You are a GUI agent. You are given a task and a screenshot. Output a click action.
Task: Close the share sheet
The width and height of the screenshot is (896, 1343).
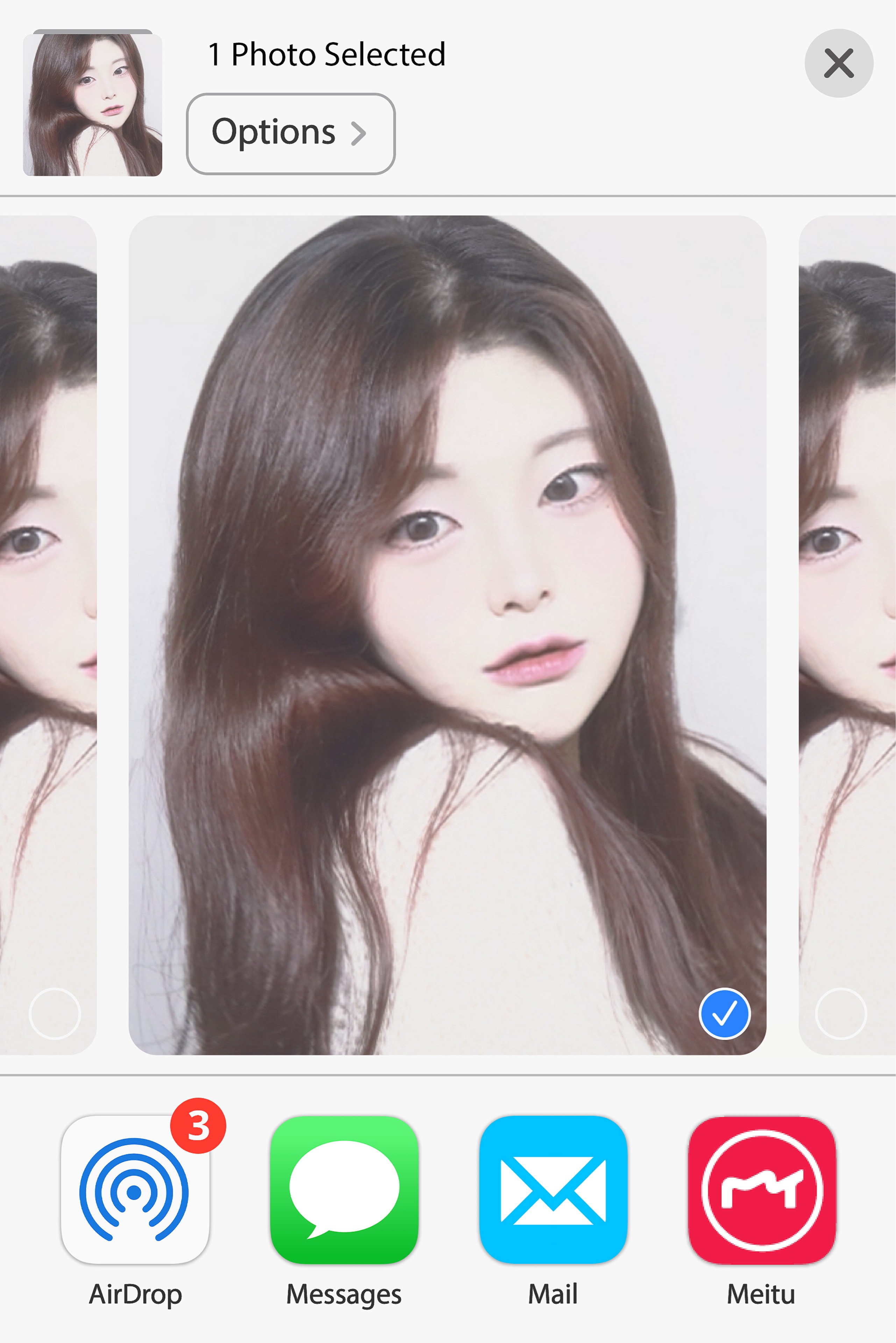pyautogui.click(x=838, y=63)
